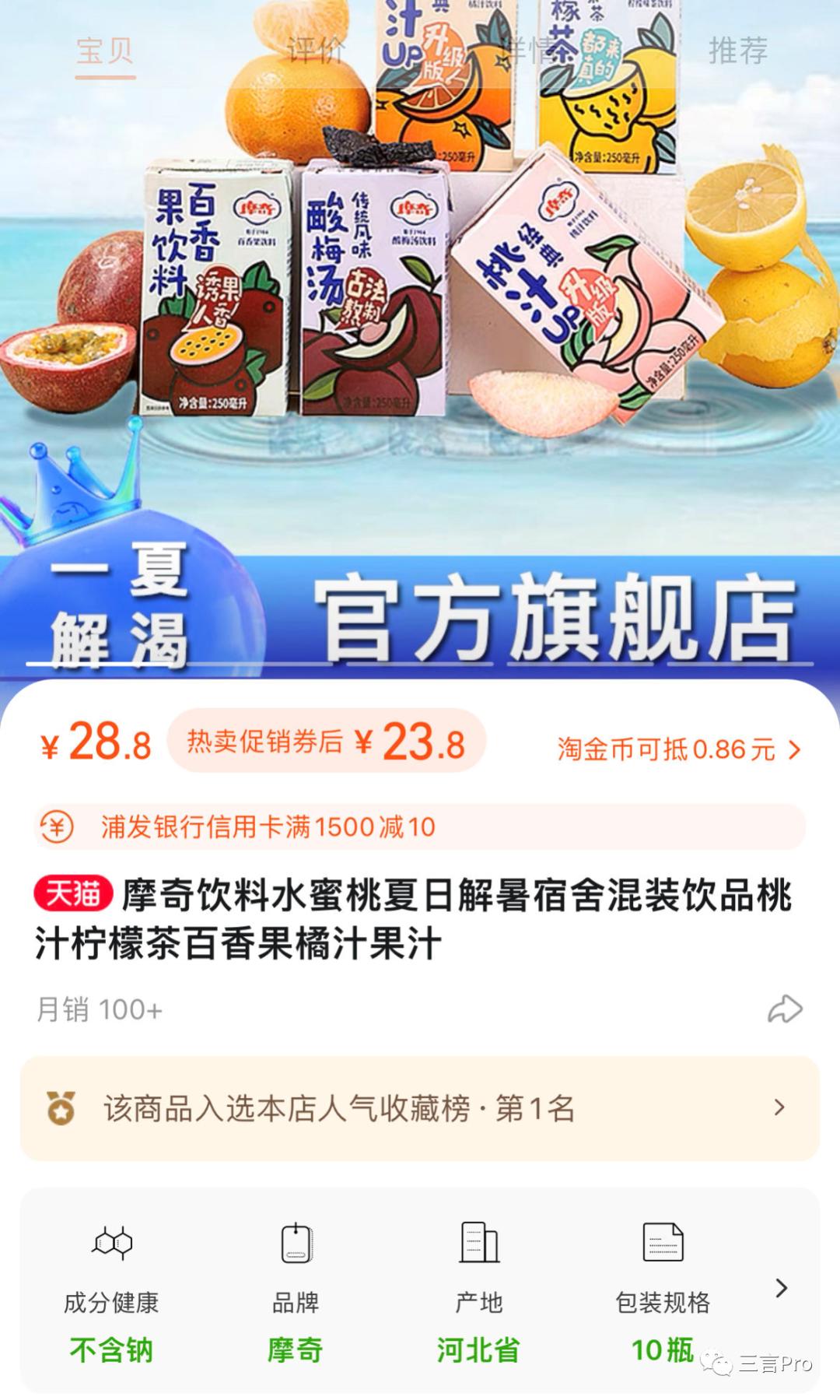840x1400 pixels.
Task: Go to the 推荐 tab
Action: tap(737, 51)
